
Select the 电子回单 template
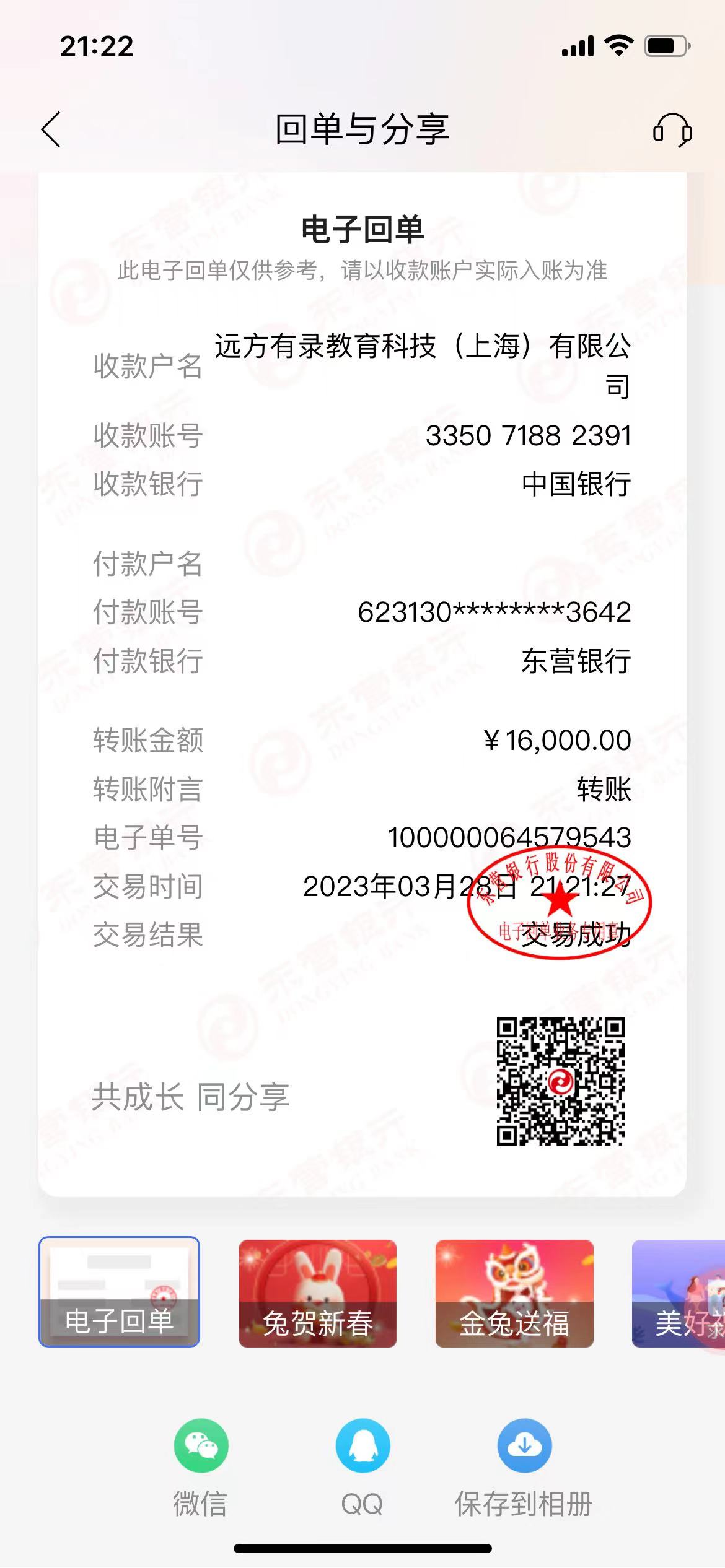tap(119, 1292)
